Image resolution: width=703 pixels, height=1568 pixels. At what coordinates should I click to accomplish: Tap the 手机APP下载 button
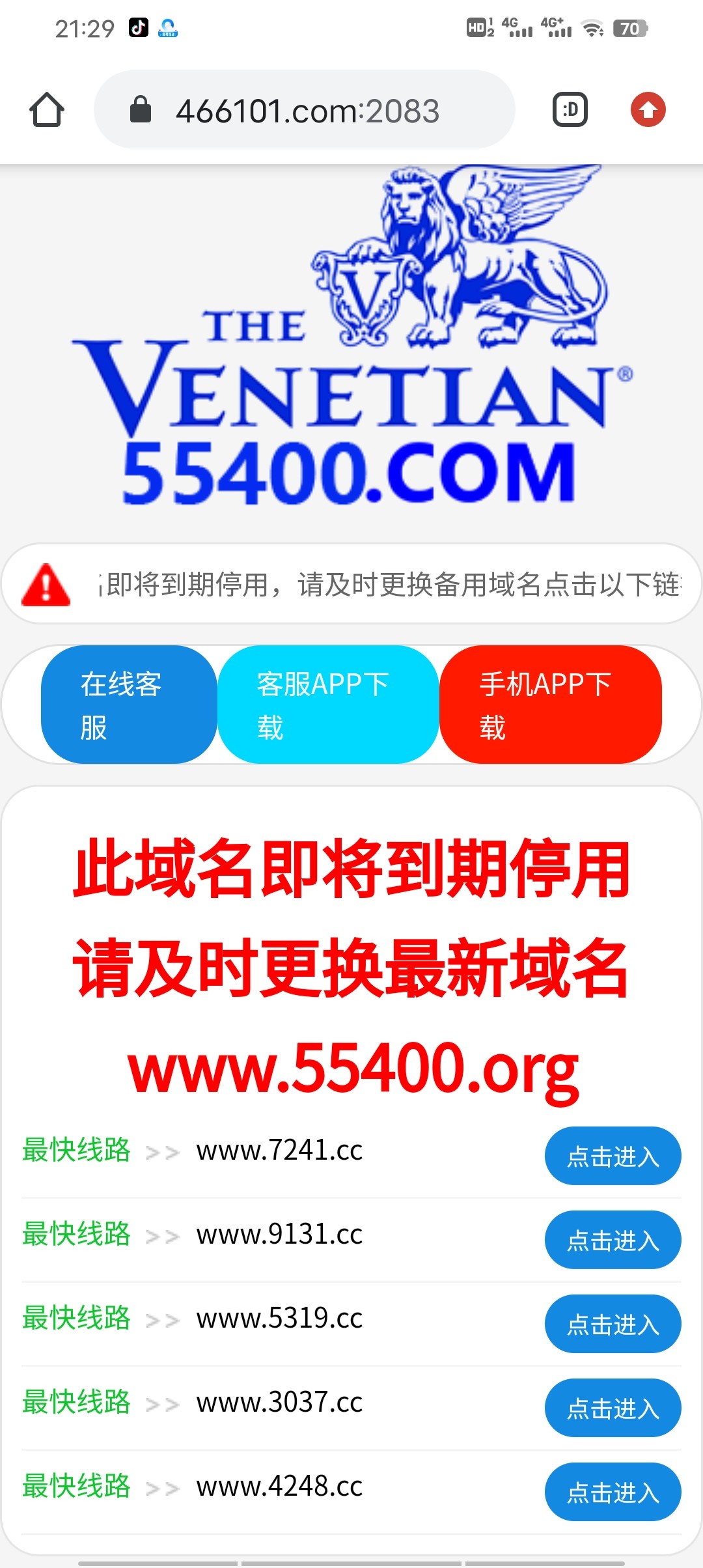coord(551,705)
